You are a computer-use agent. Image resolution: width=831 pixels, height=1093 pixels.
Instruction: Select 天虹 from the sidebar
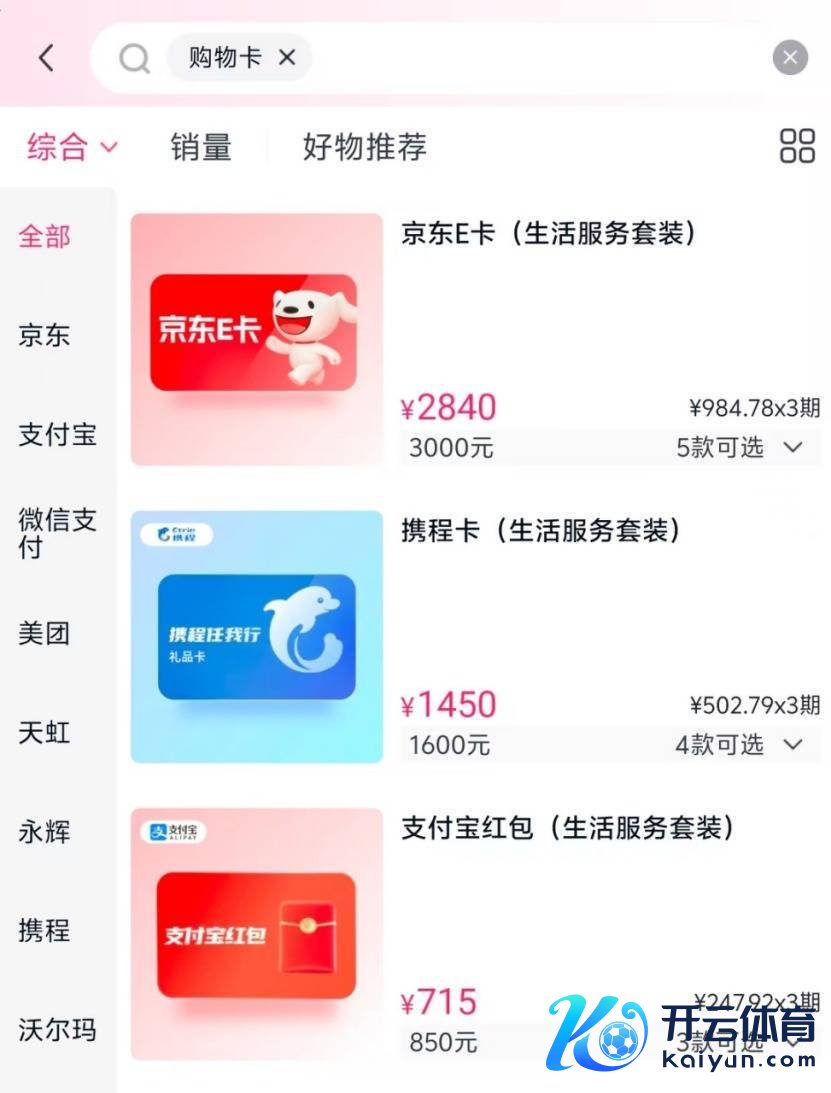tap(45, 732)
